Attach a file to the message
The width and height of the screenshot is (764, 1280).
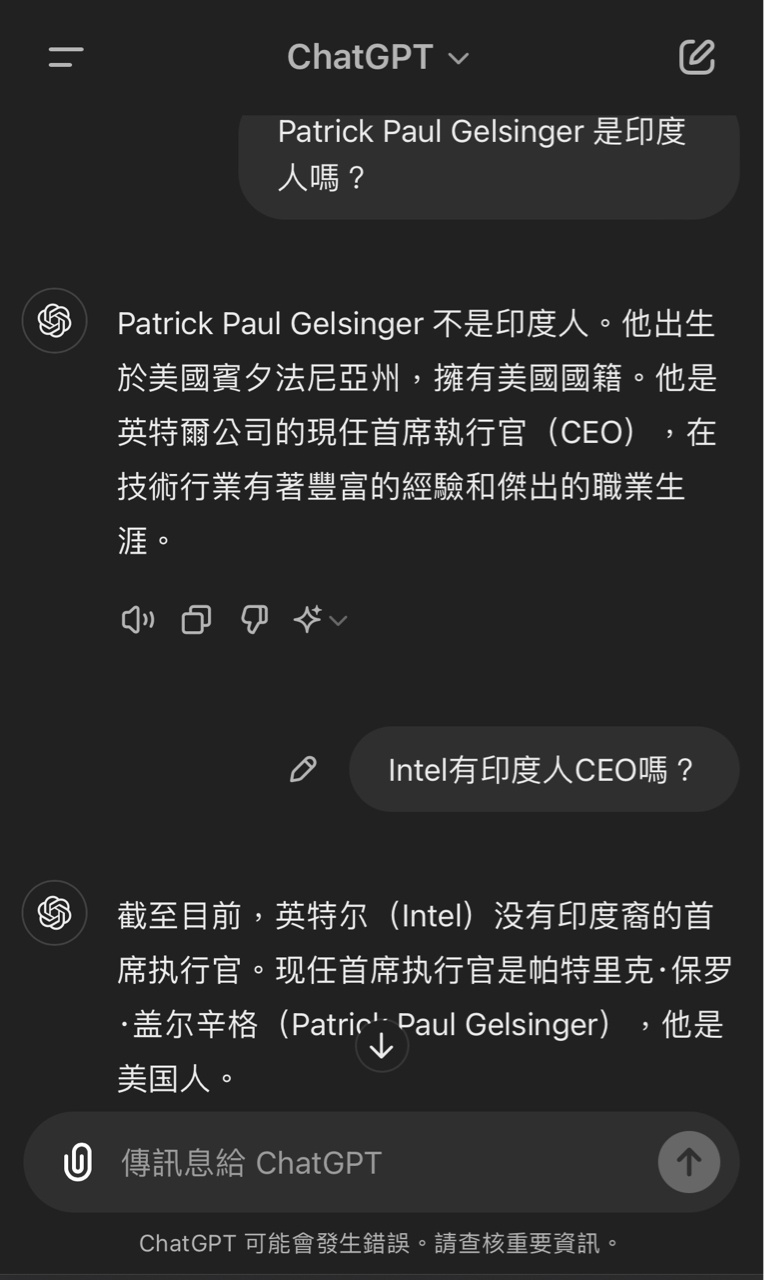point(78,1162)
